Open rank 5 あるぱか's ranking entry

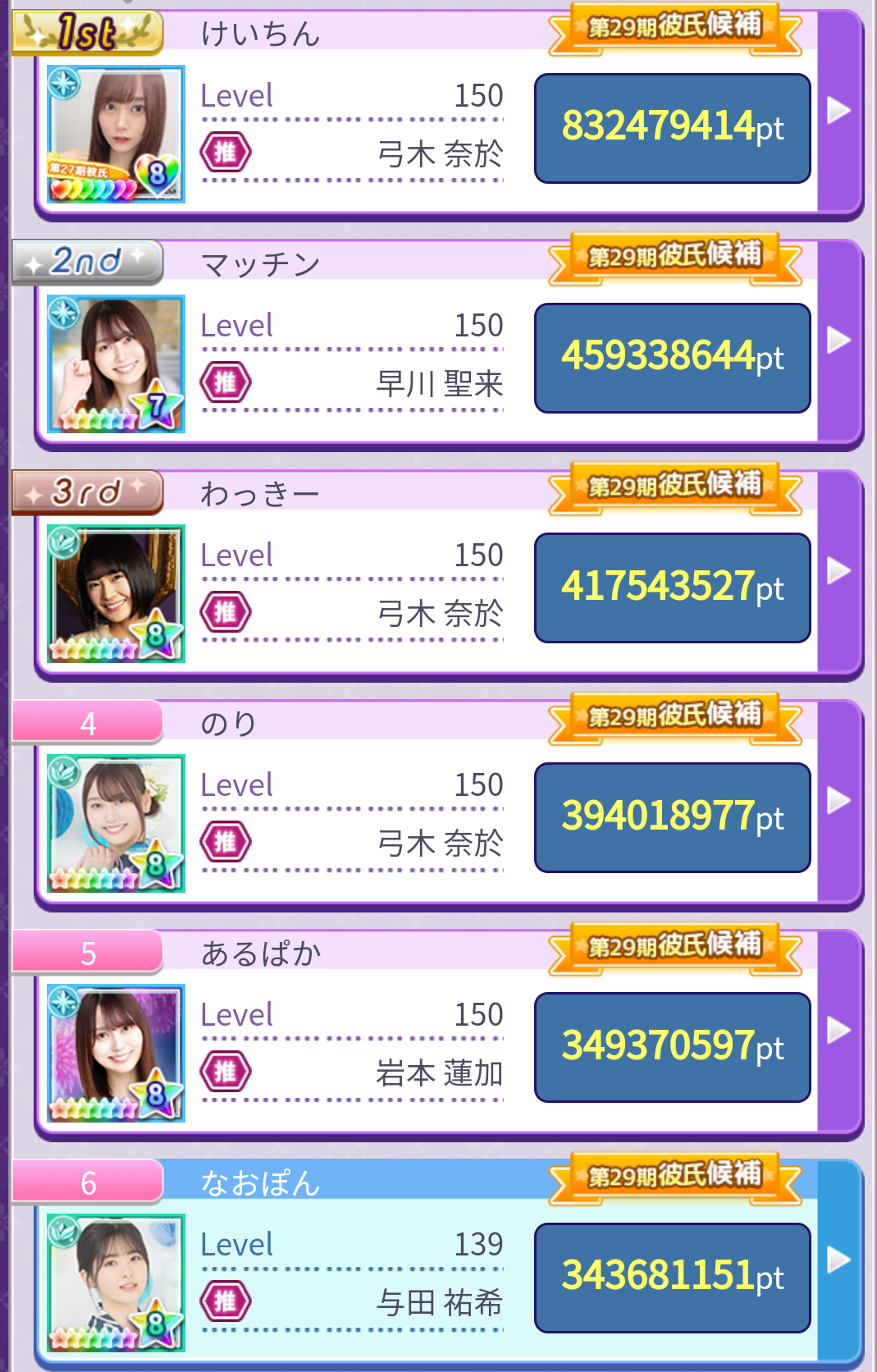838,1031
